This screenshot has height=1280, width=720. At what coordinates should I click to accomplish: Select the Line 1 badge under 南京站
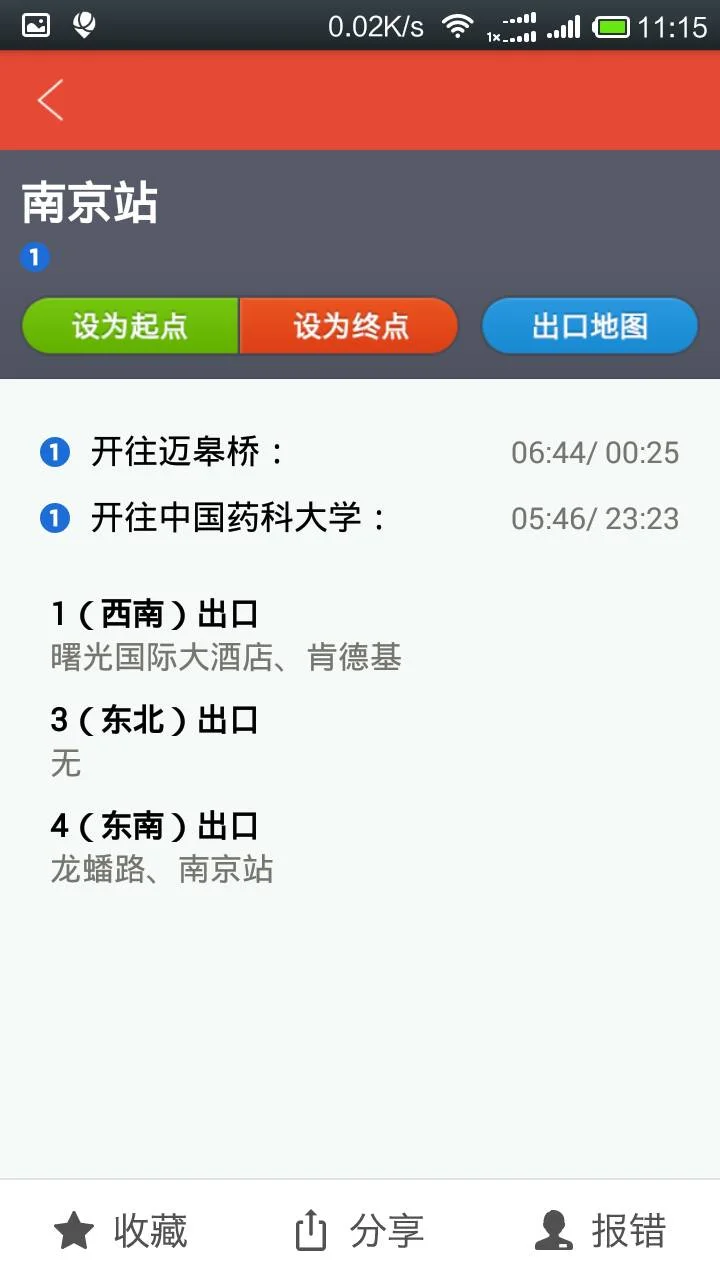tap(35, 257)
